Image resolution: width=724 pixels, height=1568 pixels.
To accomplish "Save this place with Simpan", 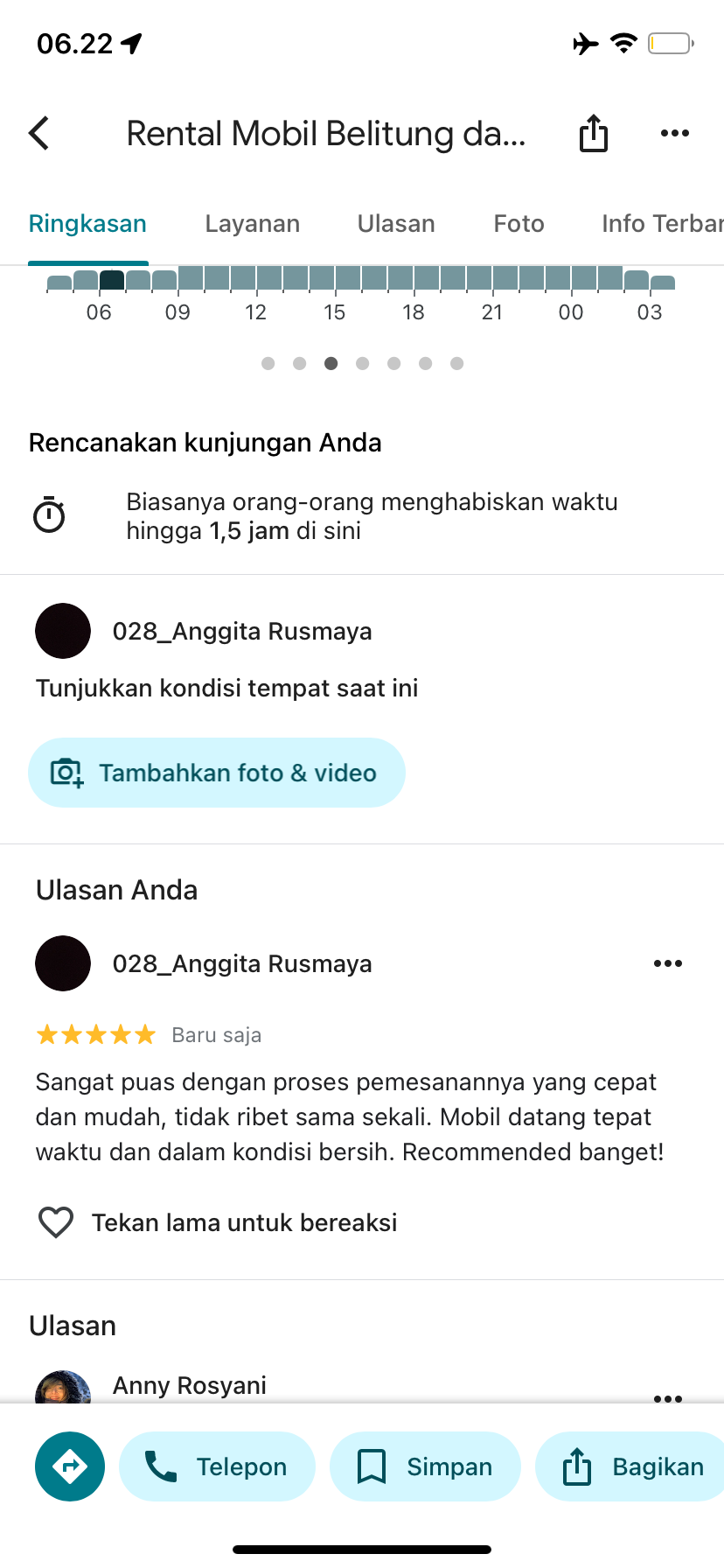I will (x=425, y=1466).
